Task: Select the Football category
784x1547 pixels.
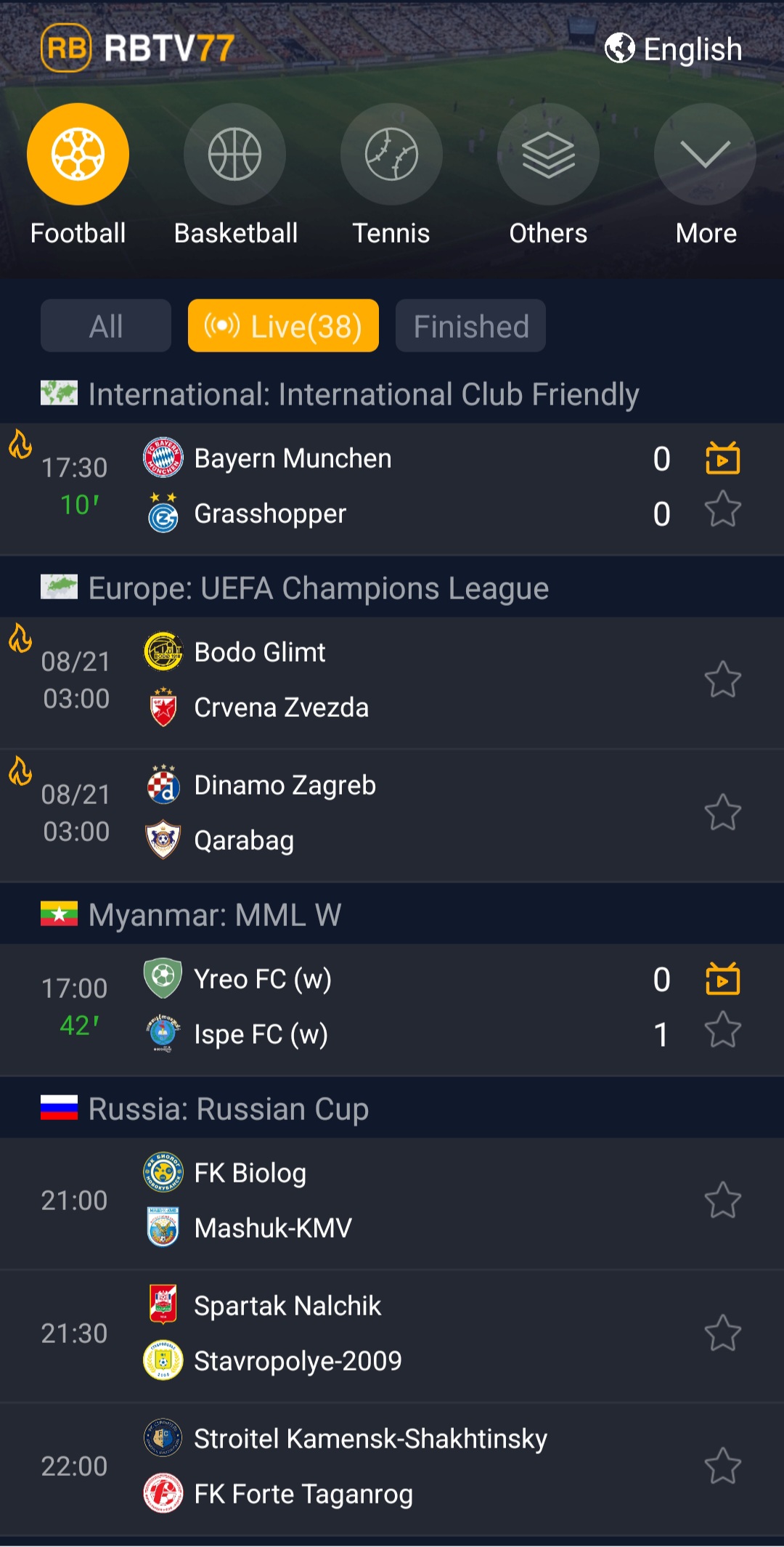Action: tap(78, 155)
